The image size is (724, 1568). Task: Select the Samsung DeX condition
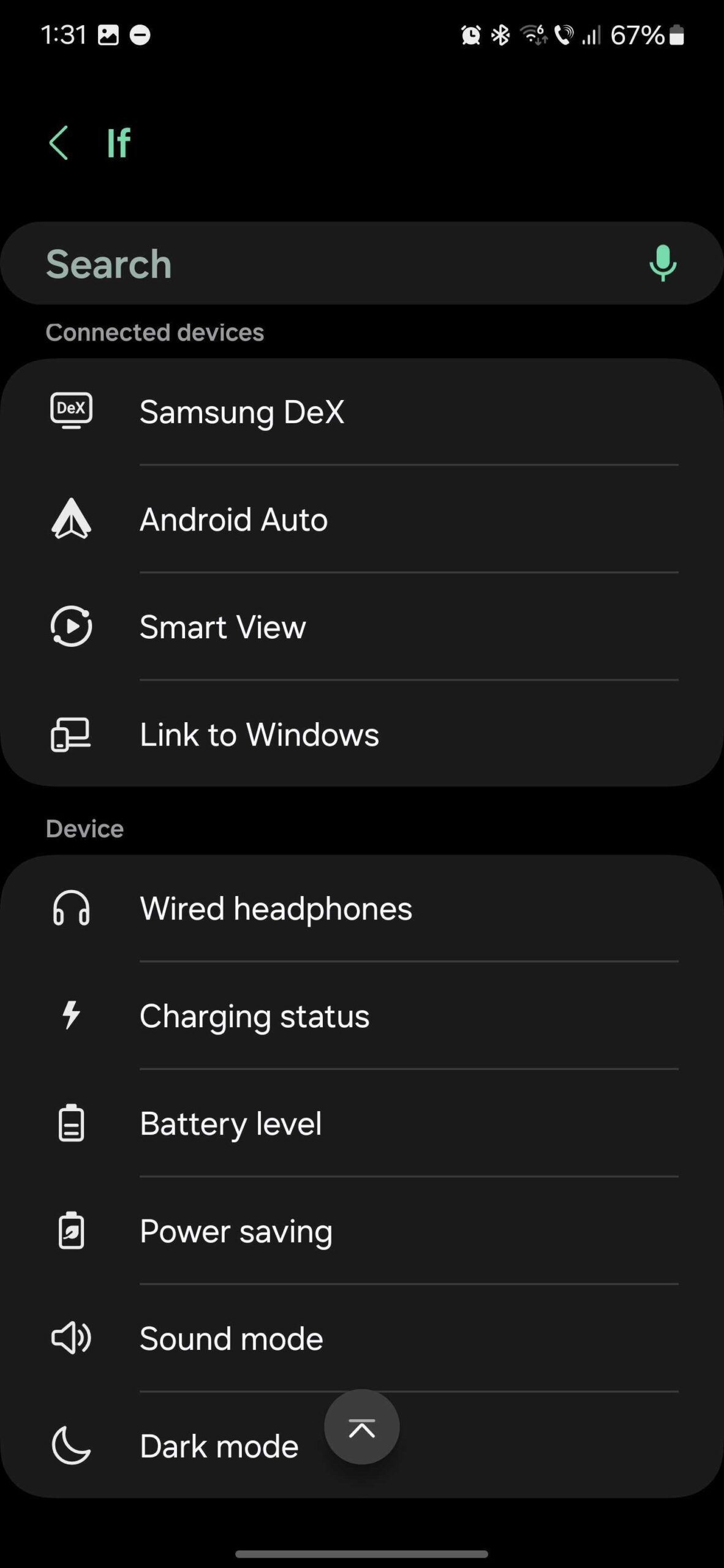coord(361,412)
